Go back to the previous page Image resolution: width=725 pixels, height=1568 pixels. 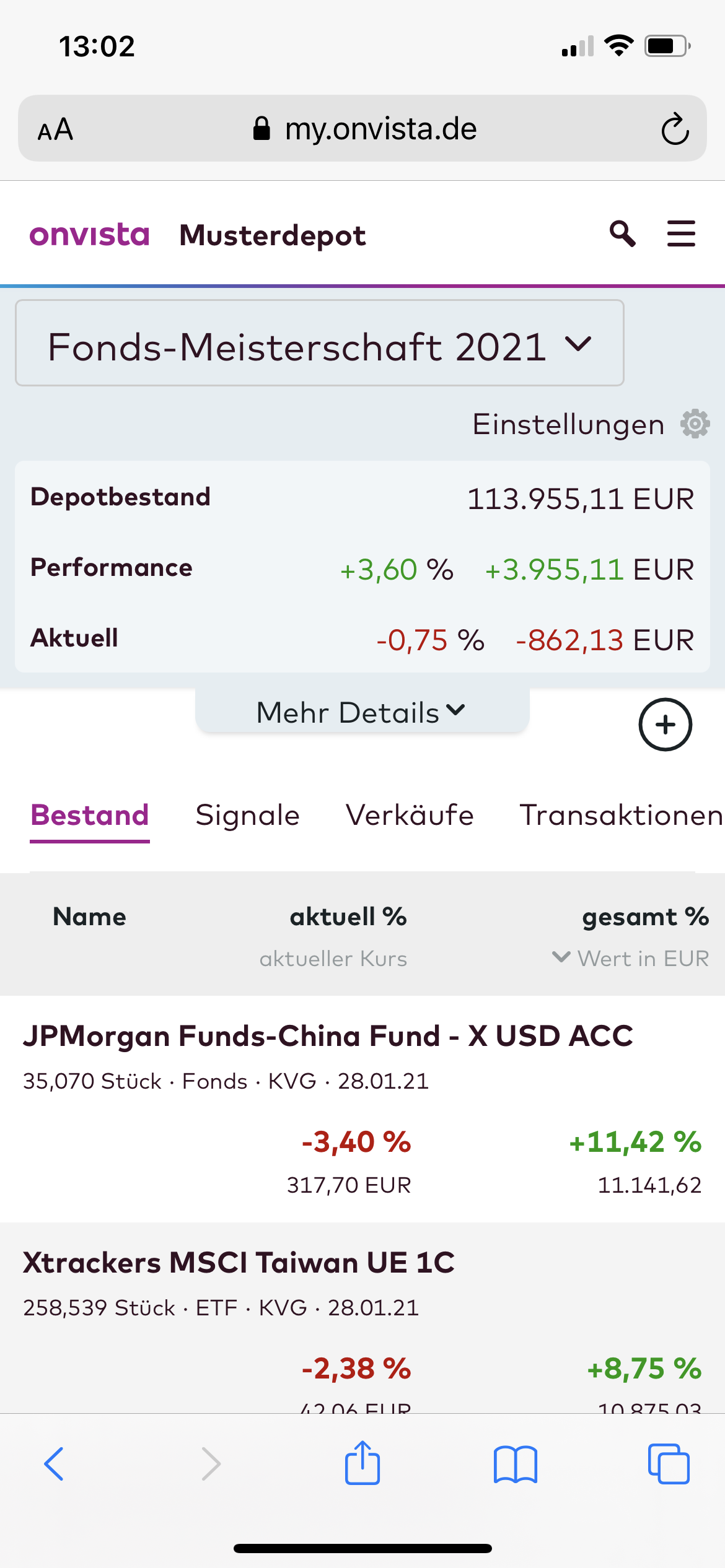[54, 1464]
